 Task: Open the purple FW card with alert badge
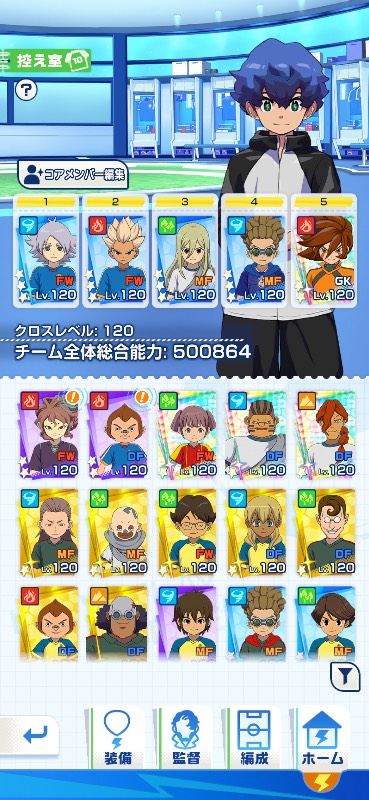coord(49,434)
